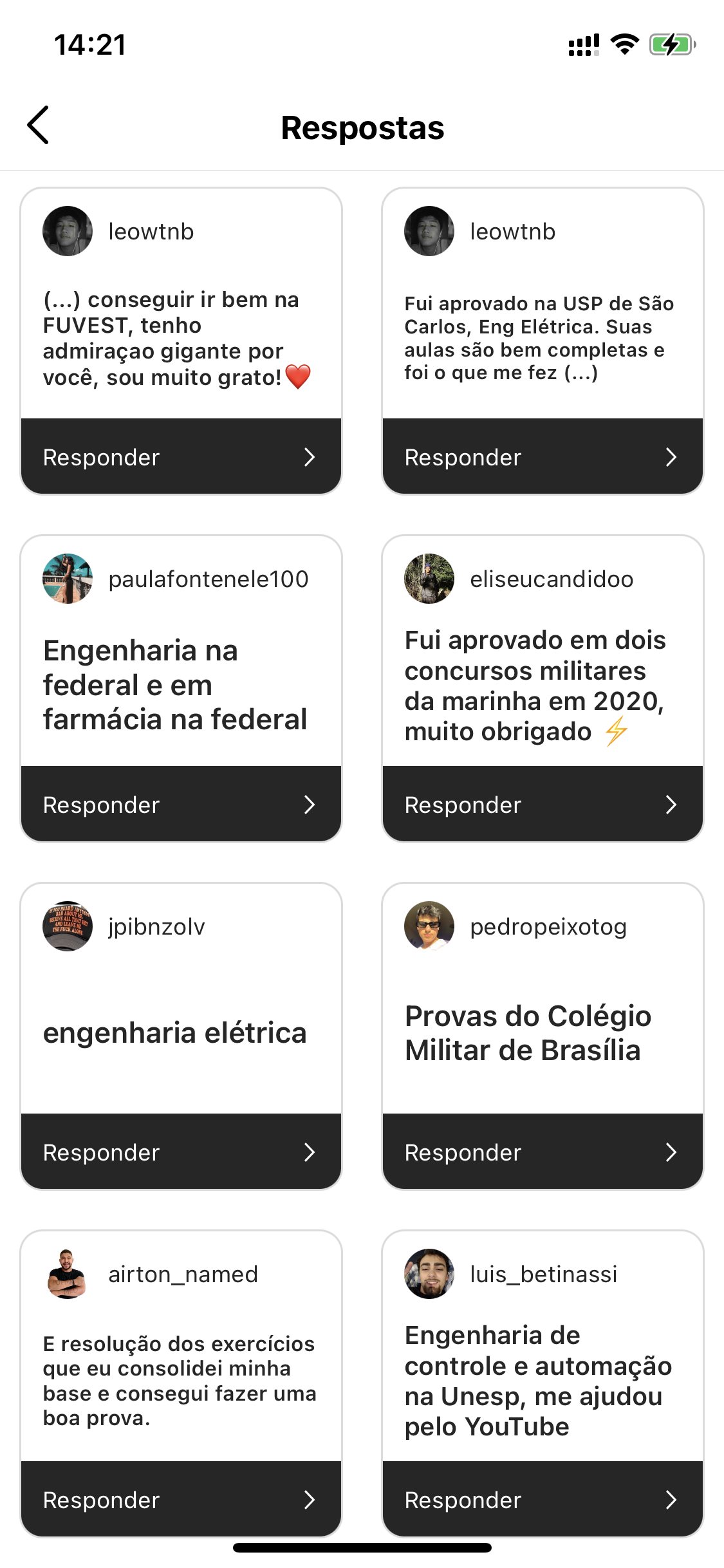Go back from the Respostas screen

point(39,126)
